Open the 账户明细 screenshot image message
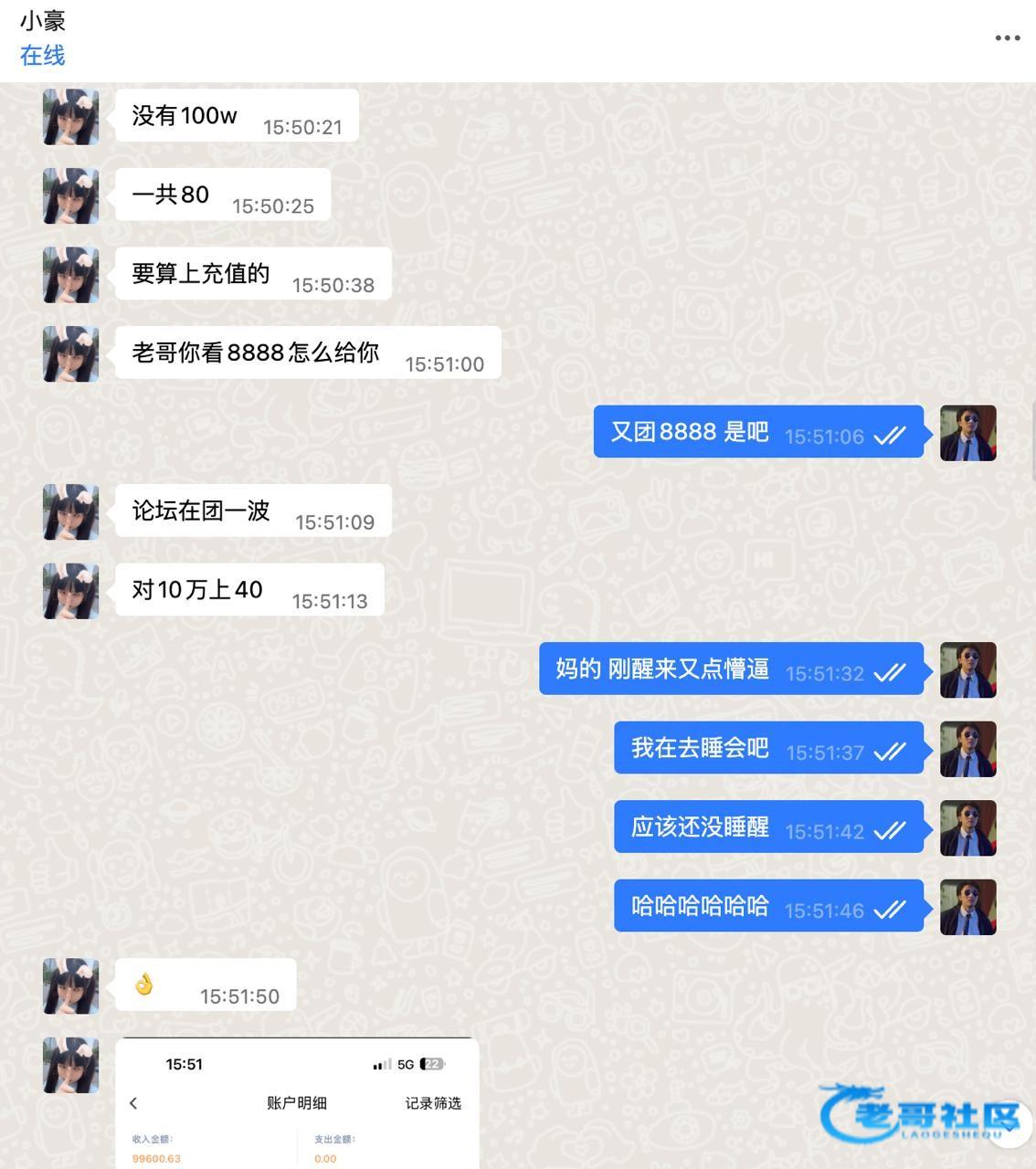 297,1105
